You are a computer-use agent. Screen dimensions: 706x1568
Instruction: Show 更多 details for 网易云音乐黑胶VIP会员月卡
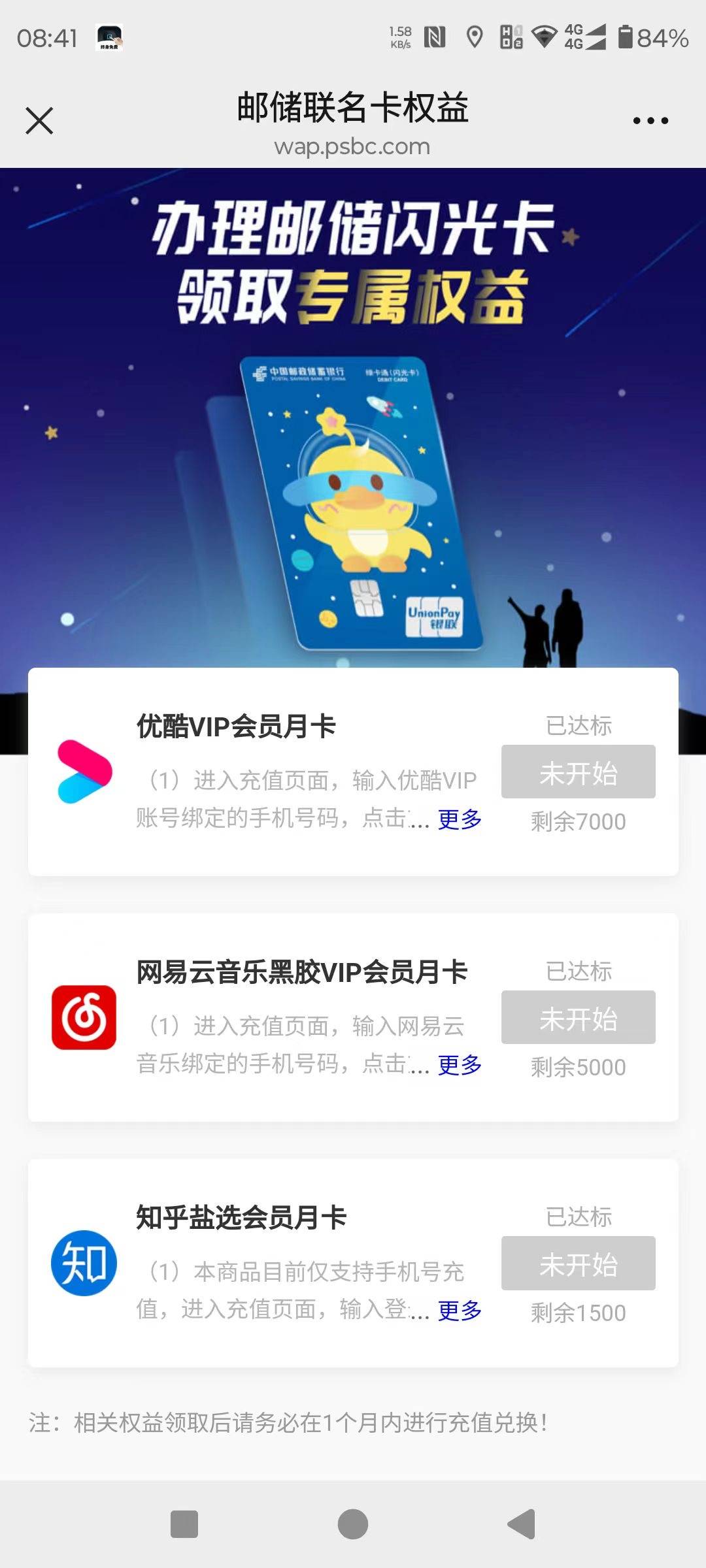click(460, 1064)
